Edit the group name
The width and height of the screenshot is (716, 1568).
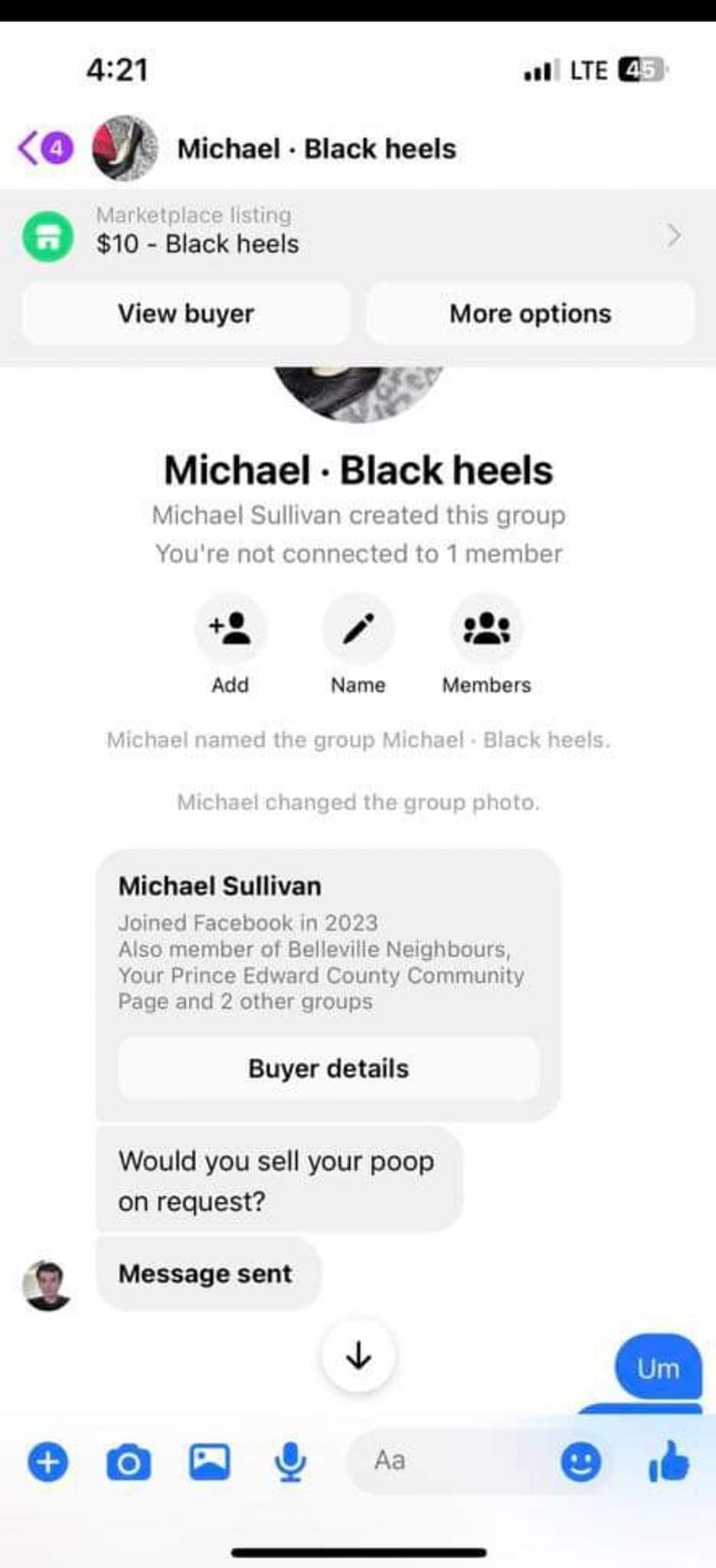(x=358, y=629)
